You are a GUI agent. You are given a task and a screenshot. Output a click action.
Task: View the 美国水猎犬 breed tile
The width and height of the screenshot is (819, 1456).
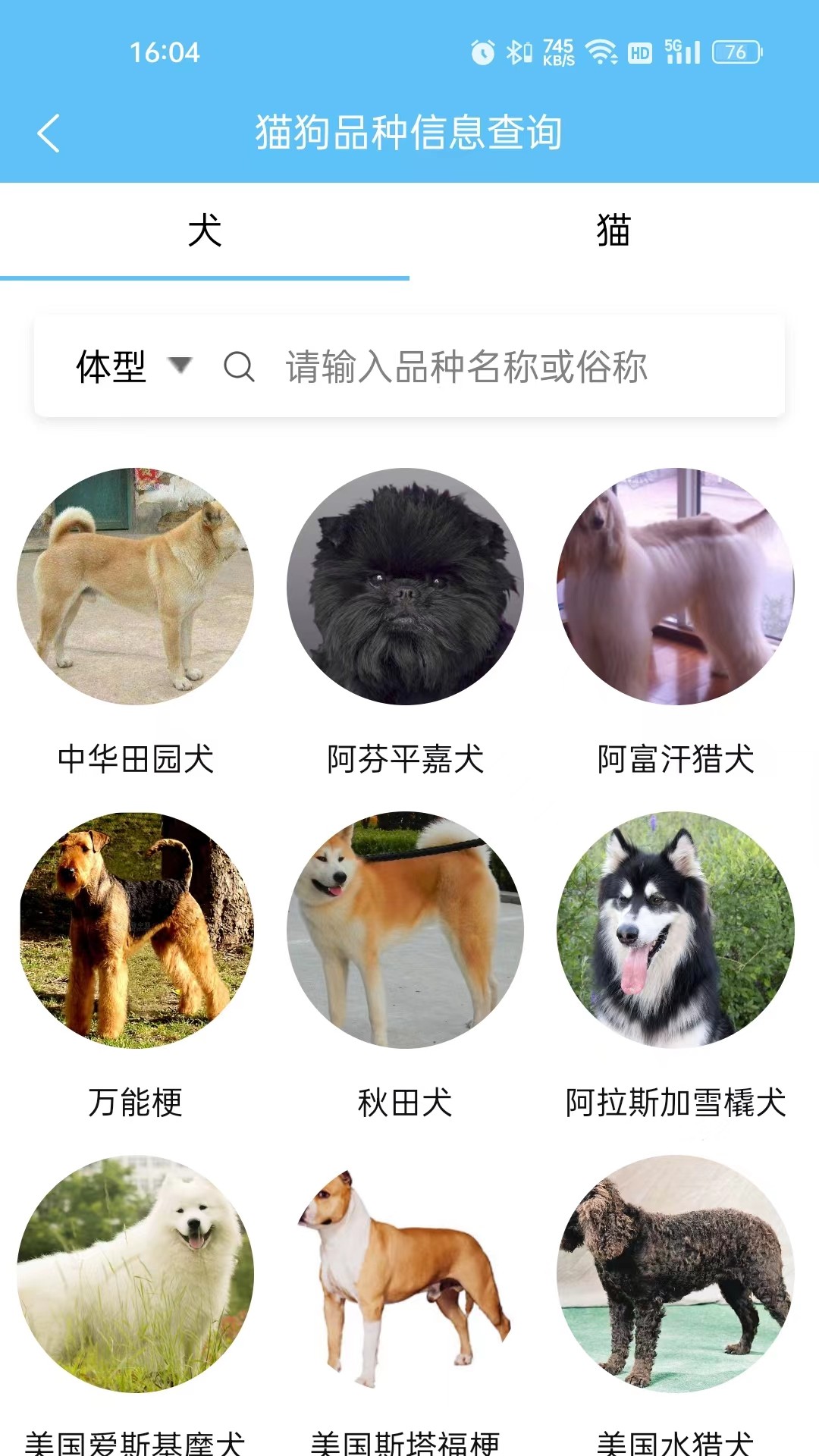[x=675, y=1274]
